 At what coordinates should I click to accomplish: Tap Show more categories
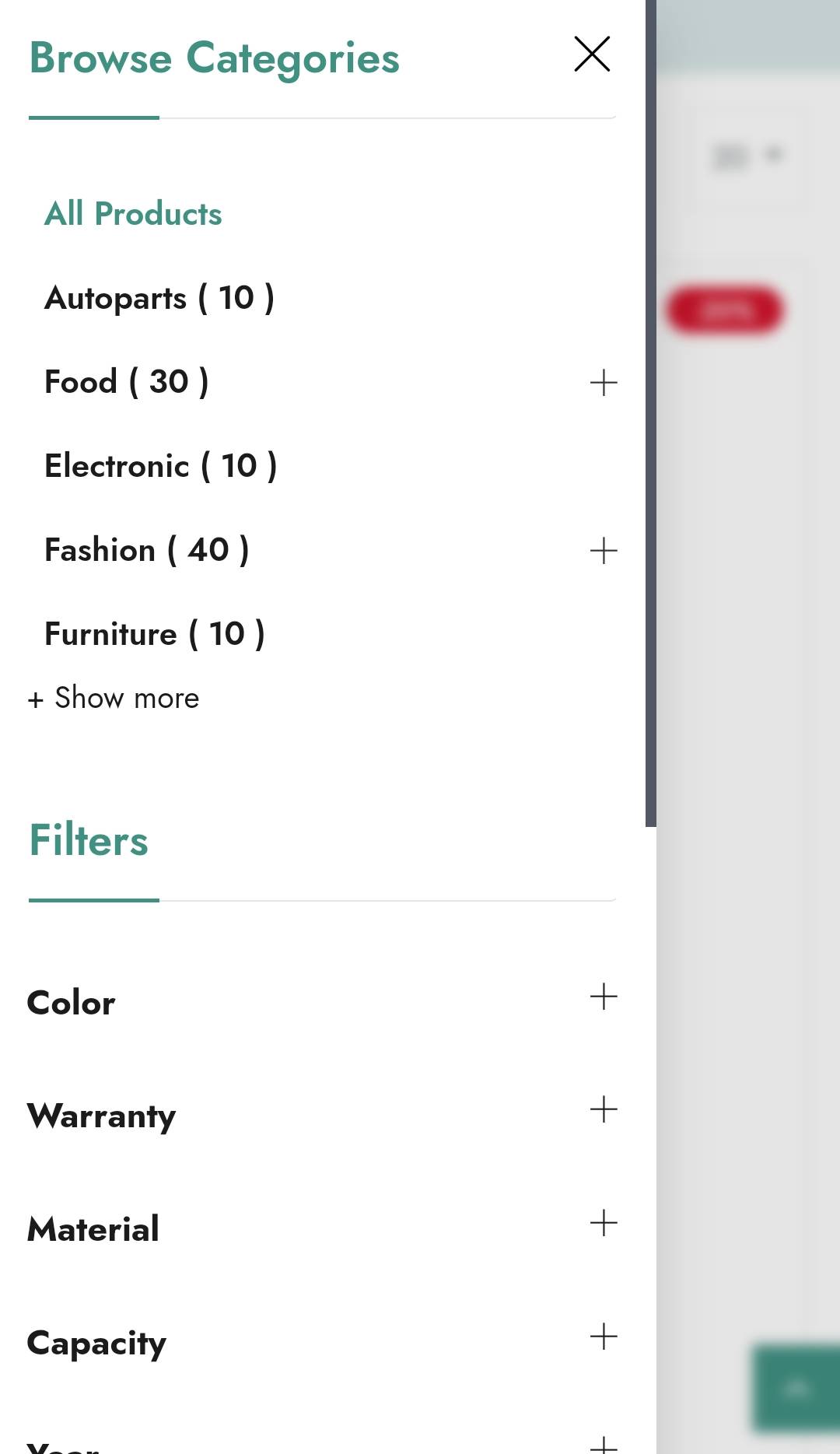pos(114,698)
